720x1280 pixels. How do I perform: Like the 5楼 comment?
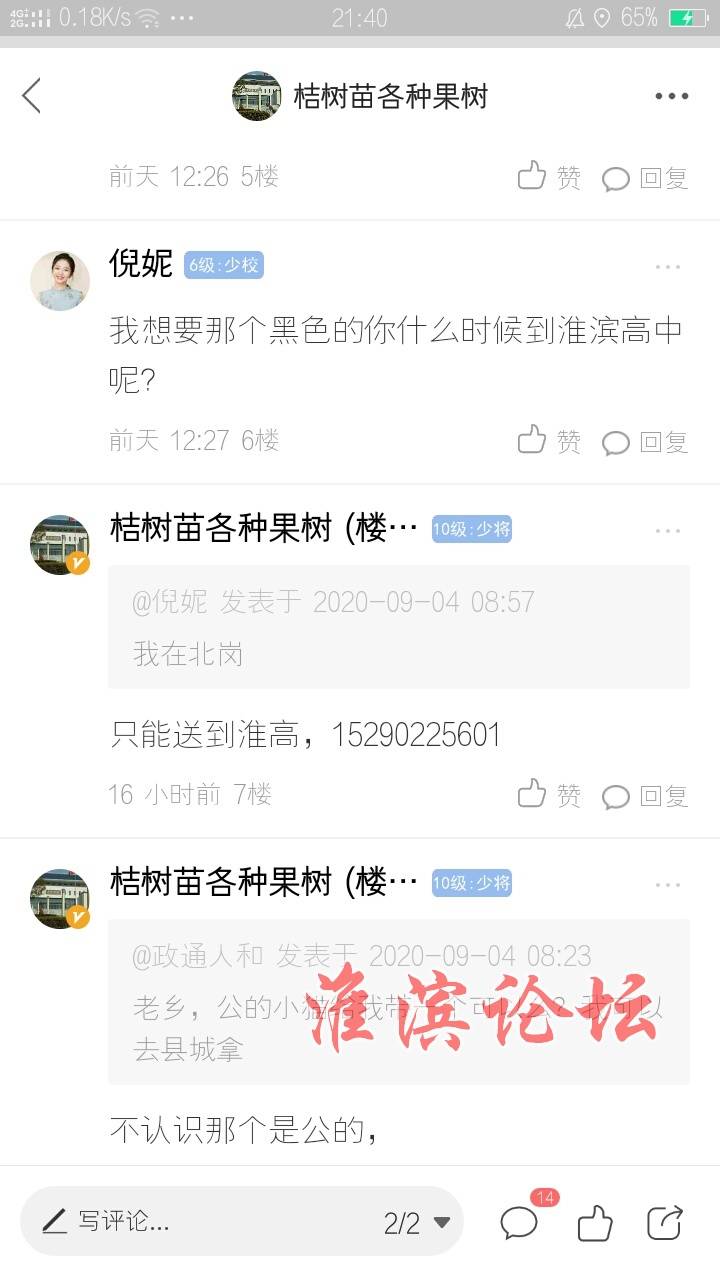click(x=549, y=178)
